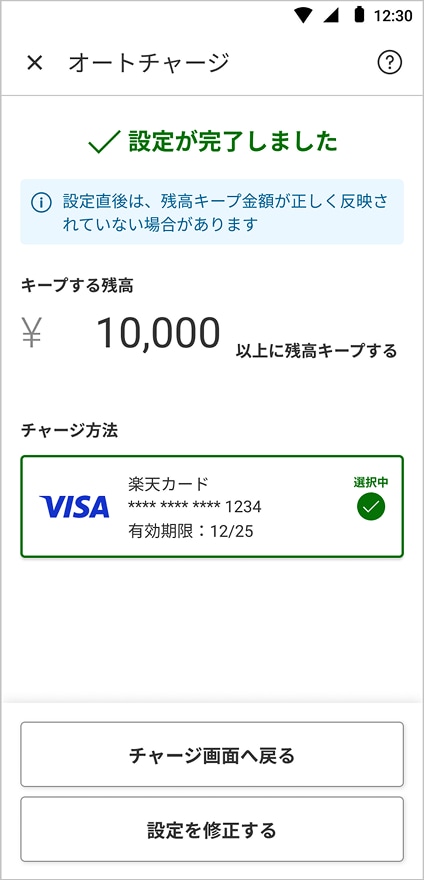Tap チャージ画面へ戻る button
Viewport: 424px width, 880px height.
click(x=212, y=755)
